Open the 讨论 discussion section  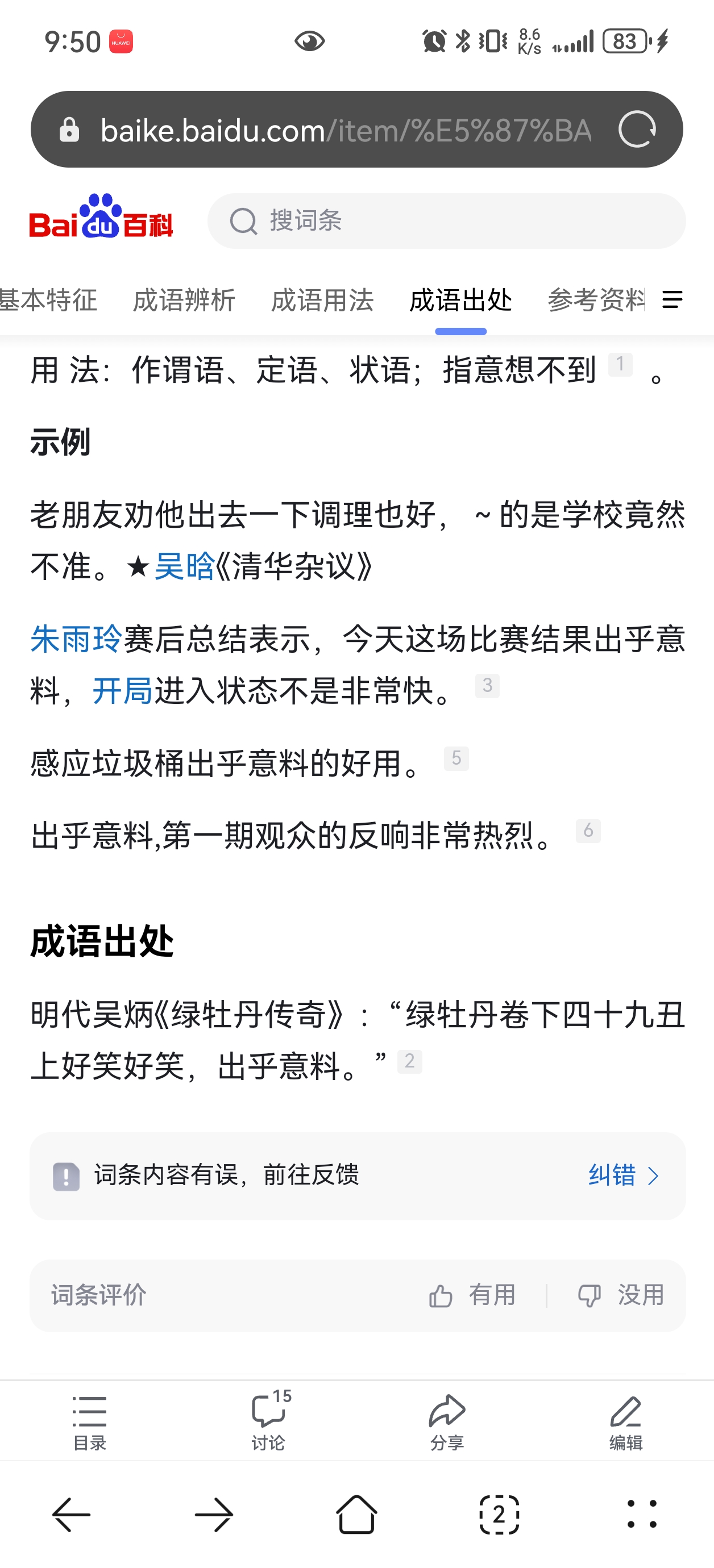268,1422
